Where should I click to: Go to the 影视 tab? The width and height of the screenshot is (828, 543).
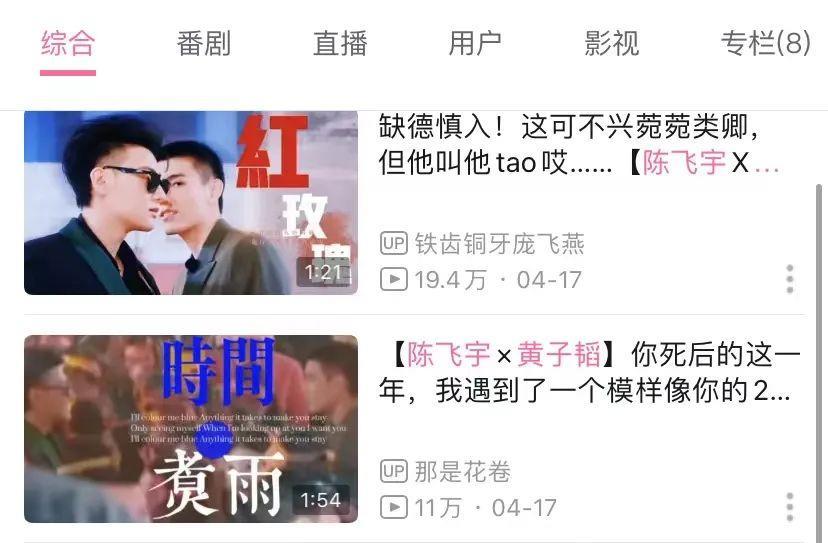tap(611, 44)
